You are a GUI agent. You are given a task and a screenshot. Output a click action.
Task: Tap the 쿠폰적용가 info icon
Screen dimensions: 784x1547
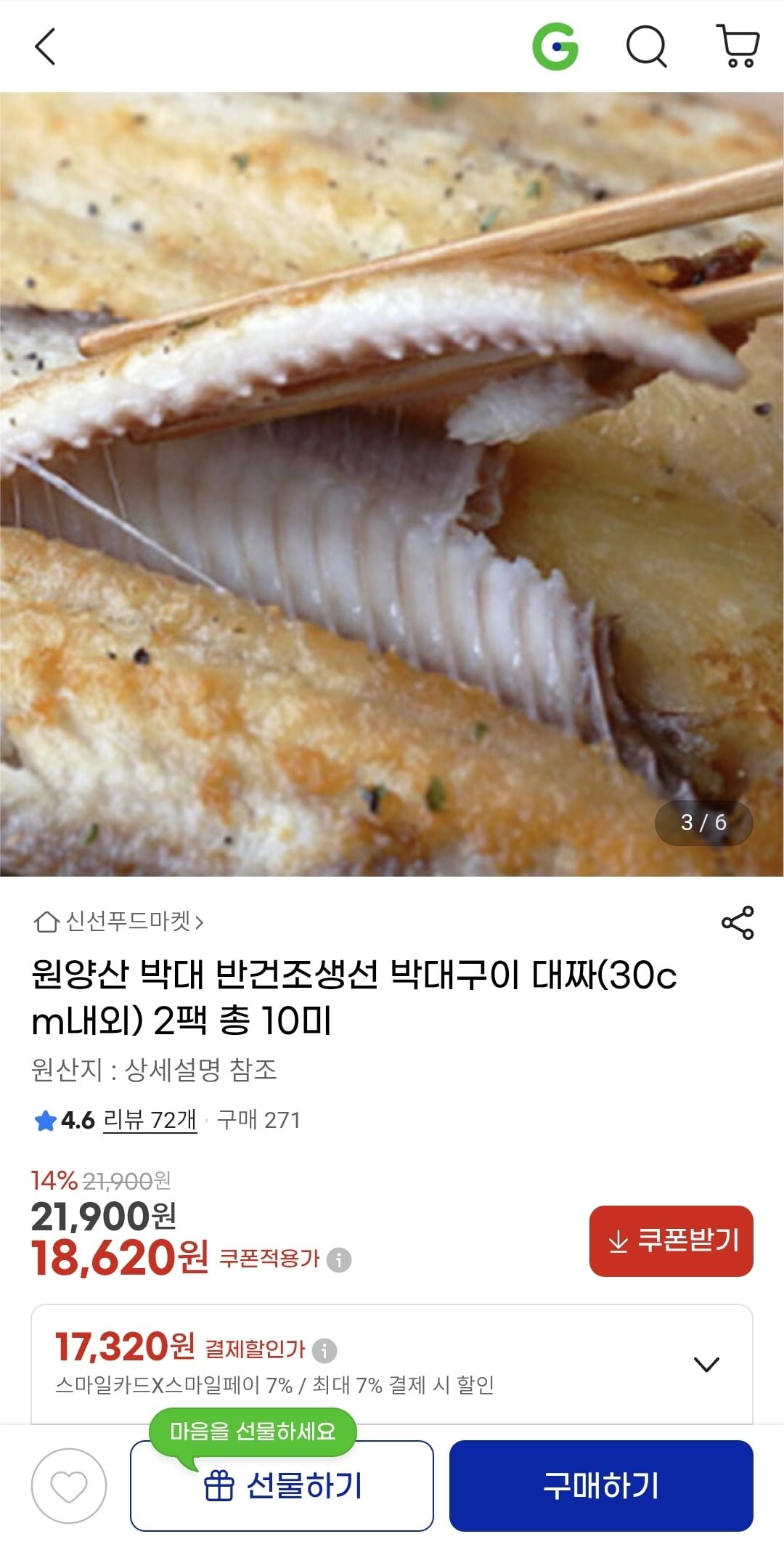click(x=339, y=1259)
